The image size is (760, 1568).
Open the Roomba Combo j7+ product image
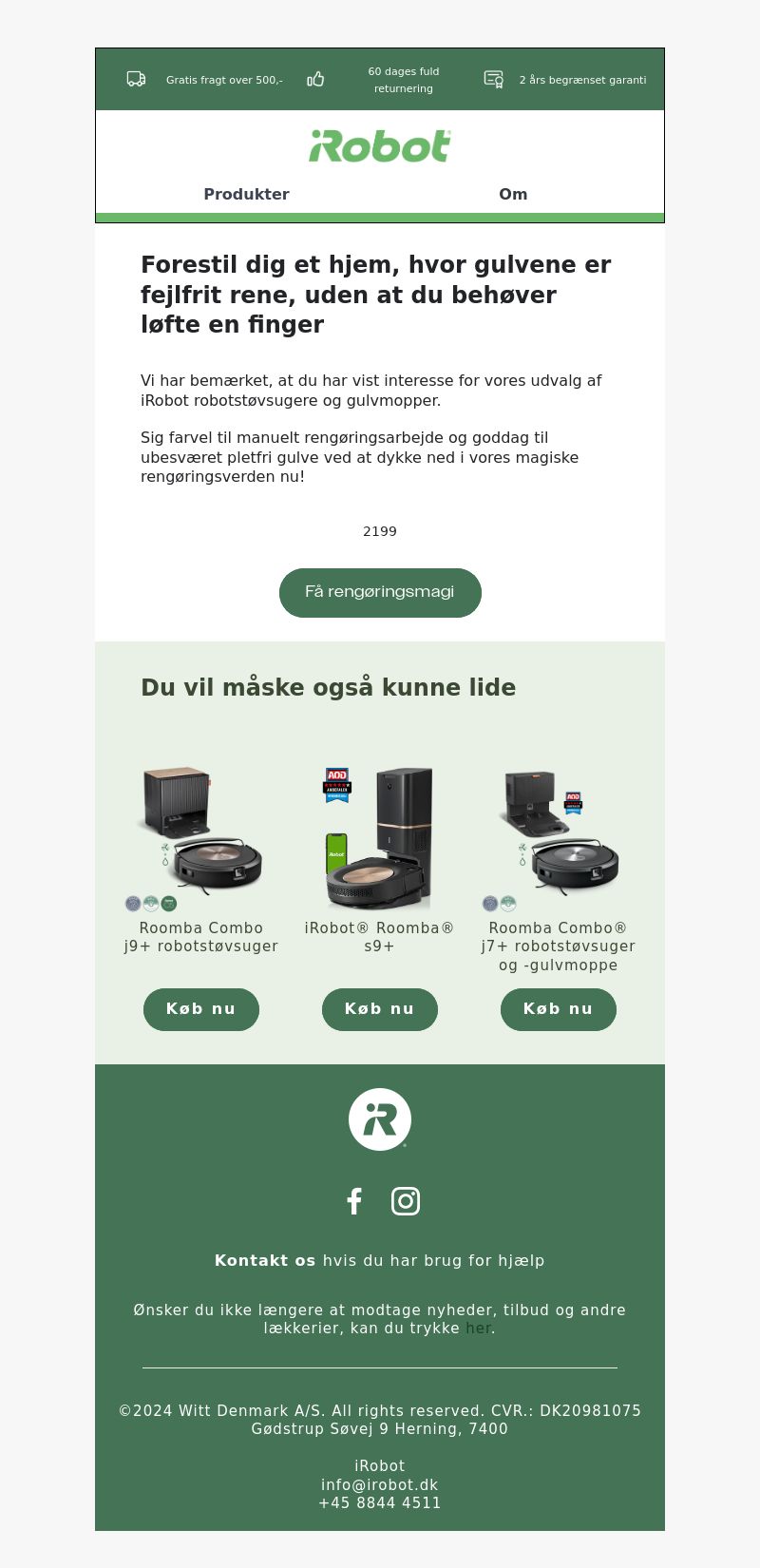558,836
